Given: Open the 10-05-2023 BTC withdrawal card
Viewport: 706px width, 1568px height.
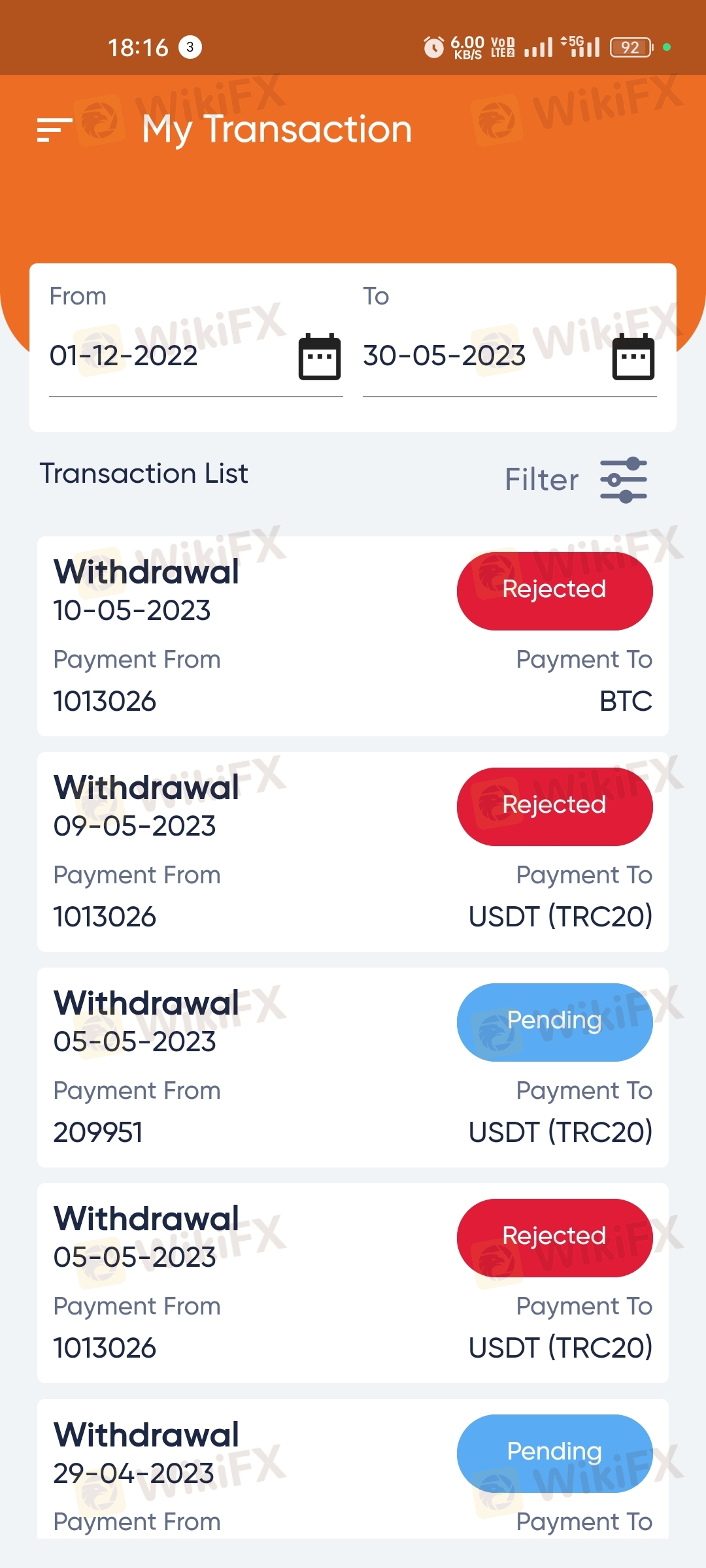Looking at the screenshot, I should (353, 636).
